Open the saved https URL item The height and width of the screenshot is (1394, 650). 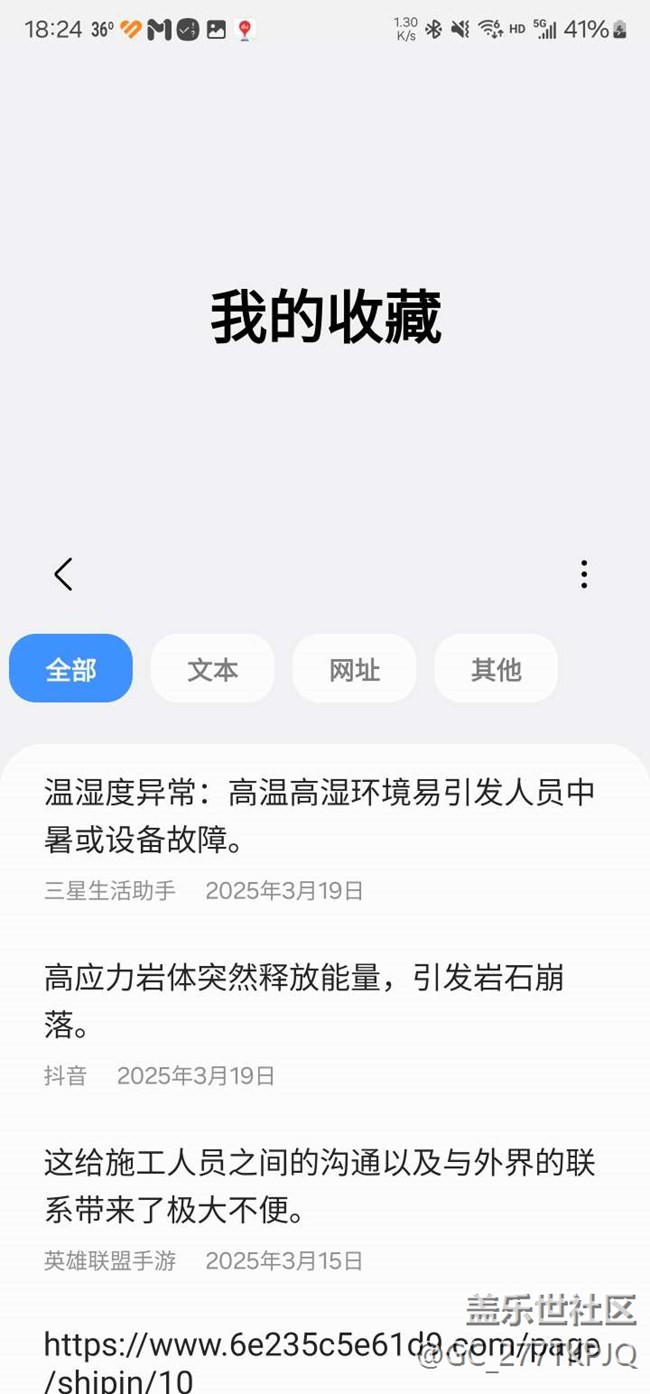325,1360
